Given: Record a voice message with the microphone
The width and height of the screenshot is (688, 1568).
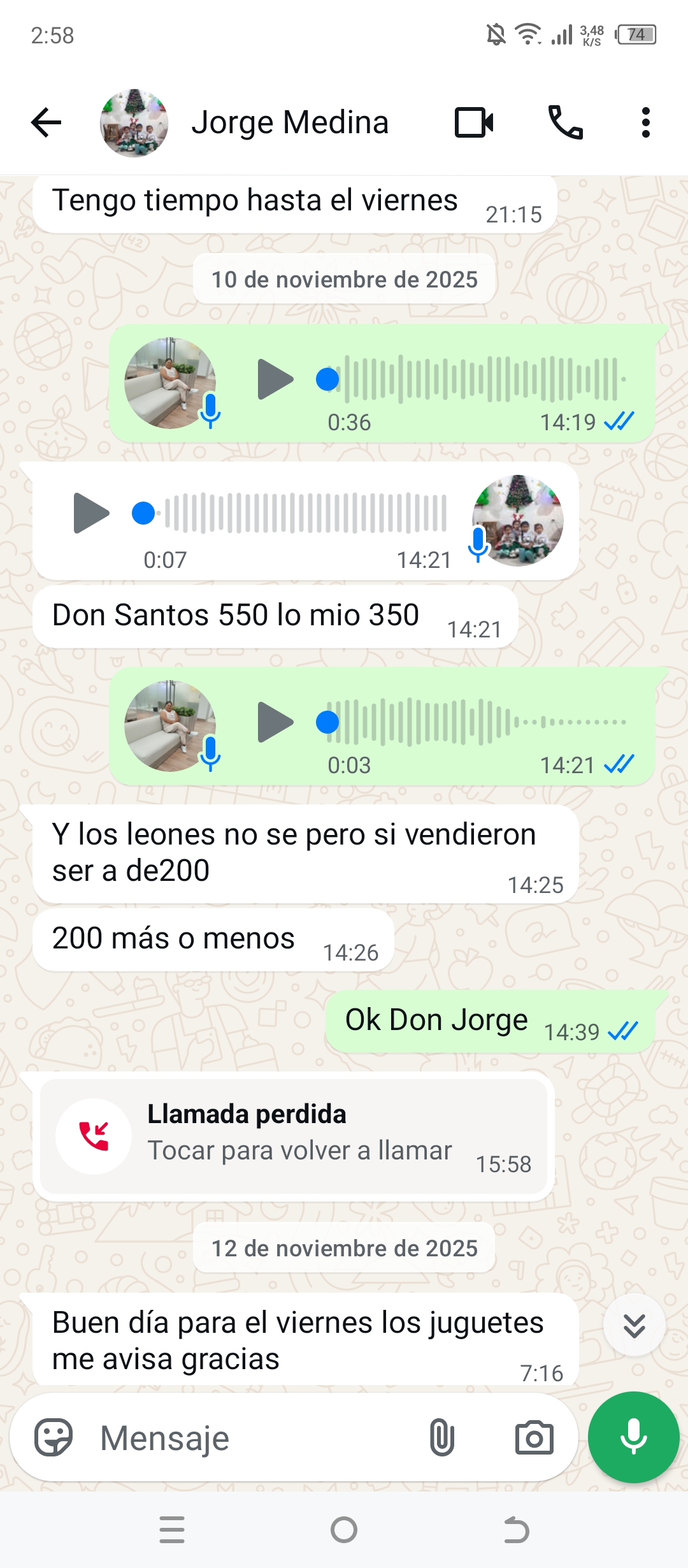Looking at the screenshot, I should coord(633,1437).
